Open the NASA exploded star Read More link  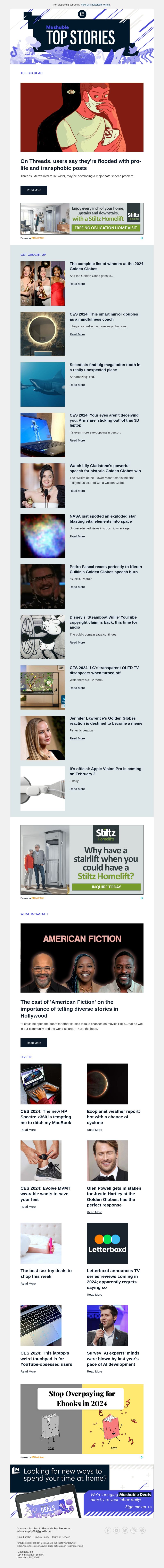77,536
